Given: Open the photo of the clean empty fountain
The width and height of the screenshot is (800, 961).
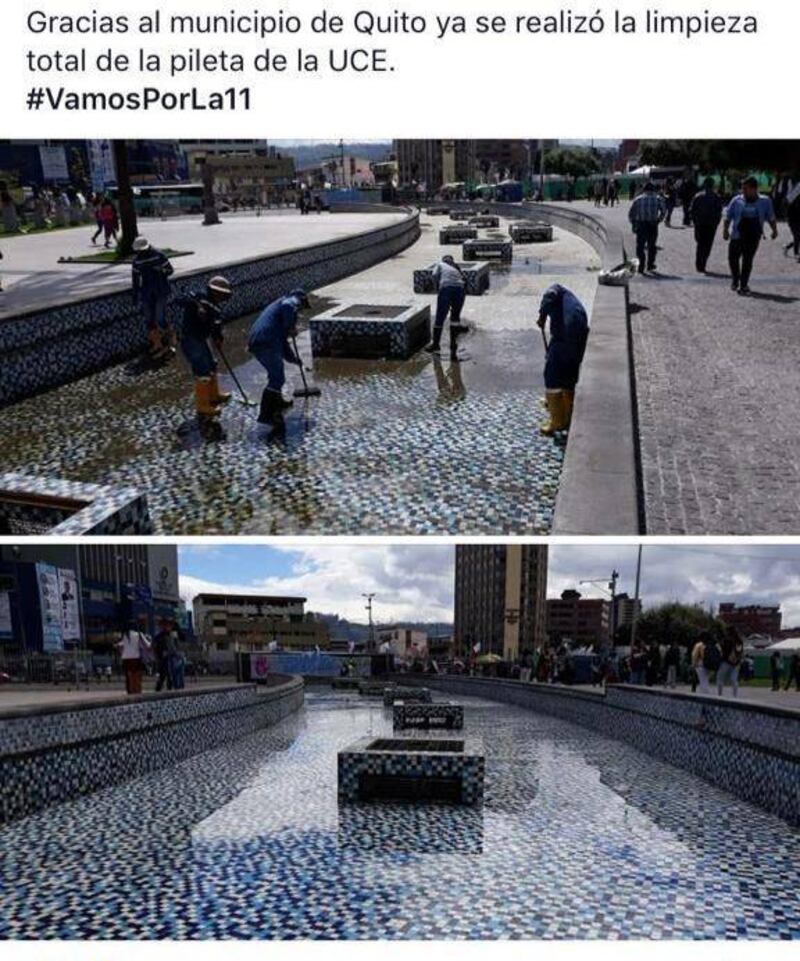Looking at the screenshot, I should point(400,741).
